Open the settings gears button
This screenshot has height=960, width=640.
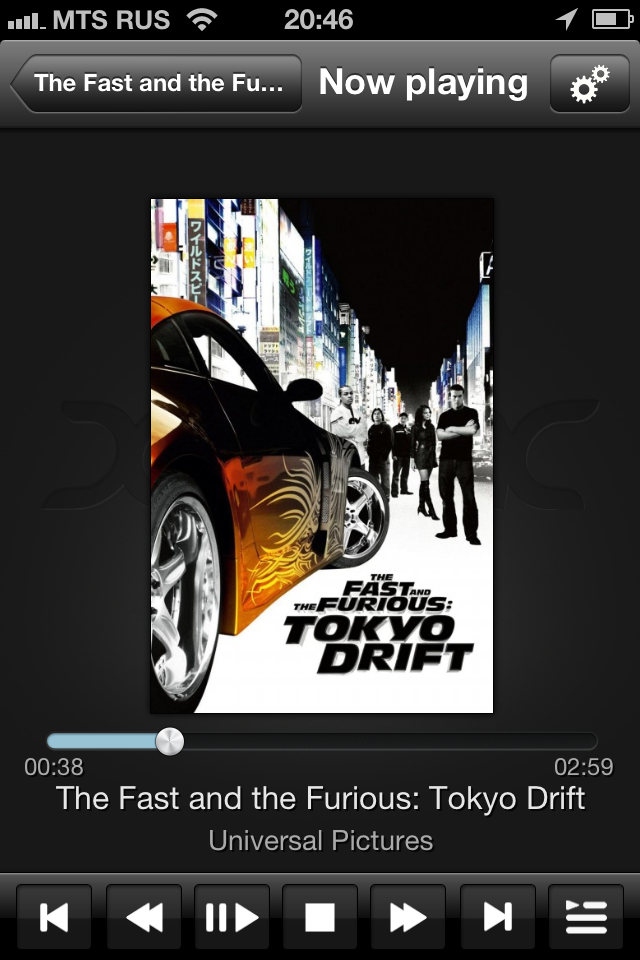(x=589, y=84)
